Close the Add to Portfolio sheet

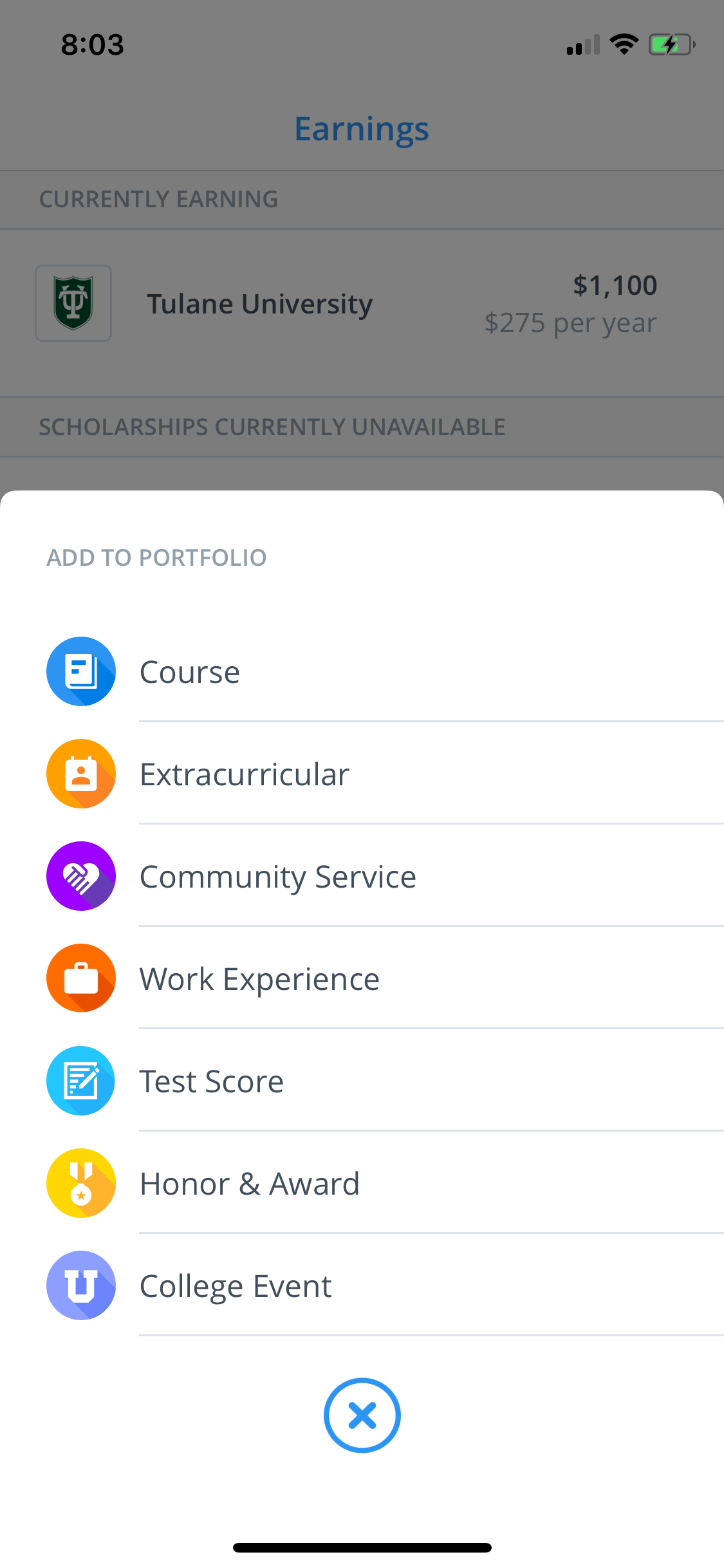click(362, 1415)
